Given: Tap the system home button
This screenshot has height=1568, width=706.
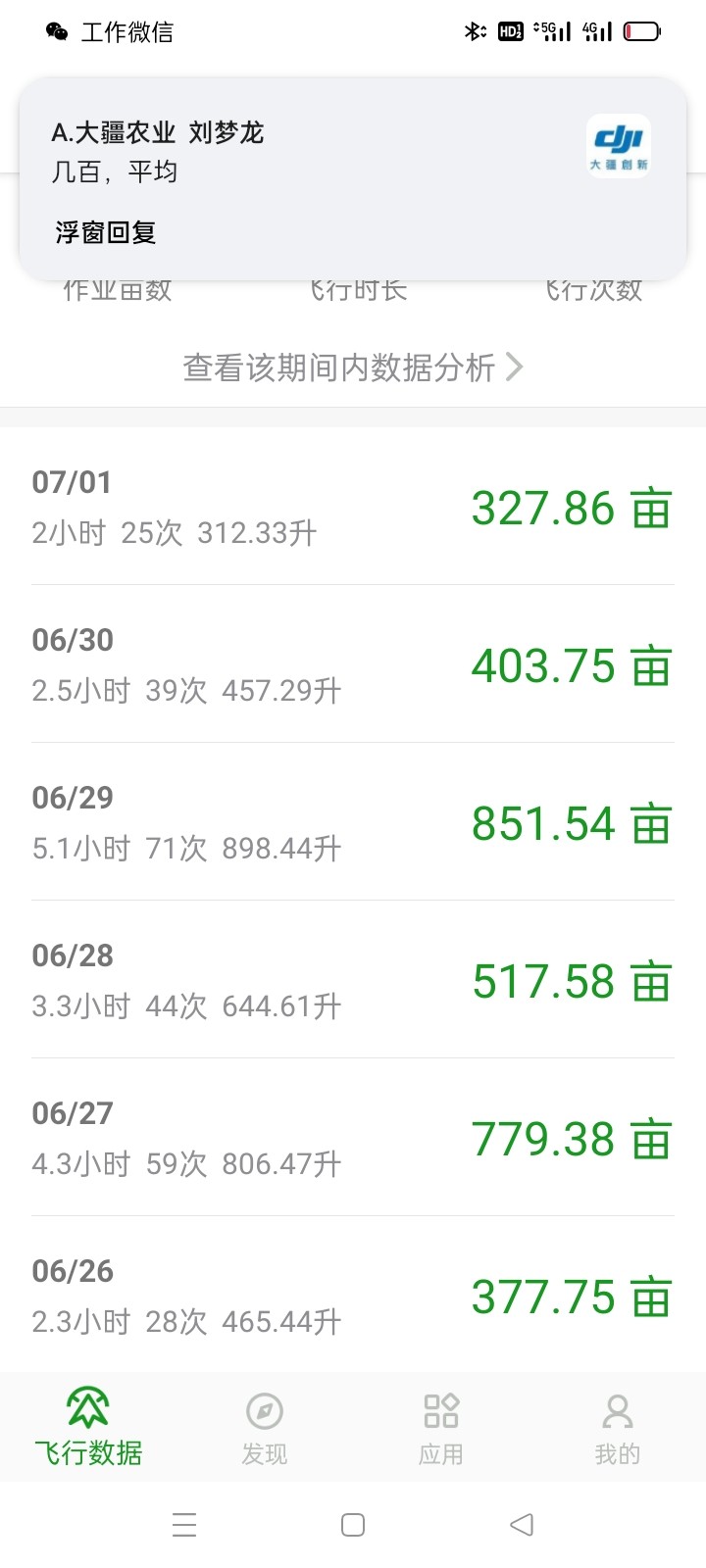Looking at the screenshot, I should (353, 1525).
